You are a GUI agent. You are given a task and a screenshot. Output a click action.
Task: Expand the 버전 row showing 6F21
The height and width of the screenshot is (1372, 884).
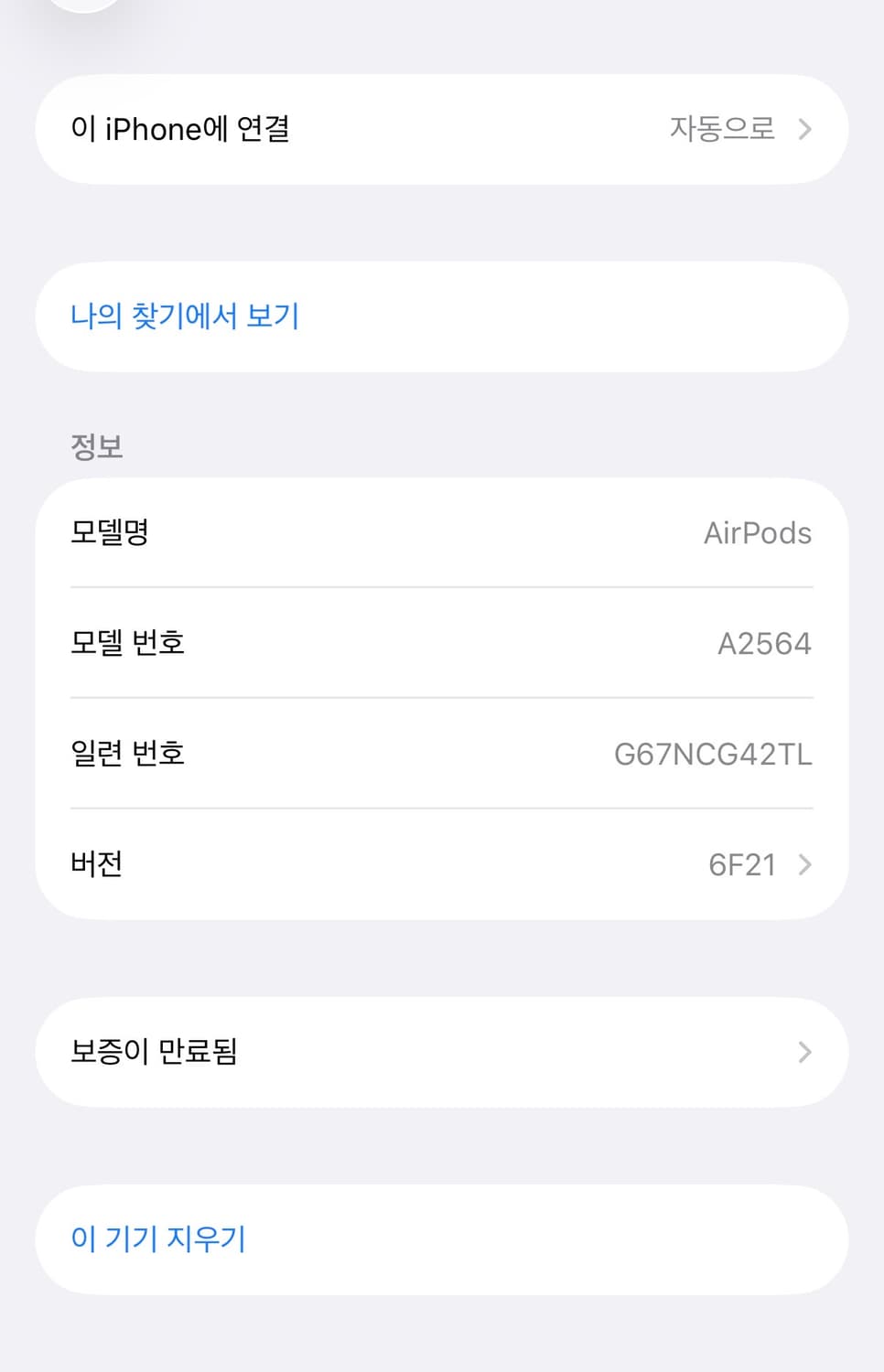click(442, 863)
